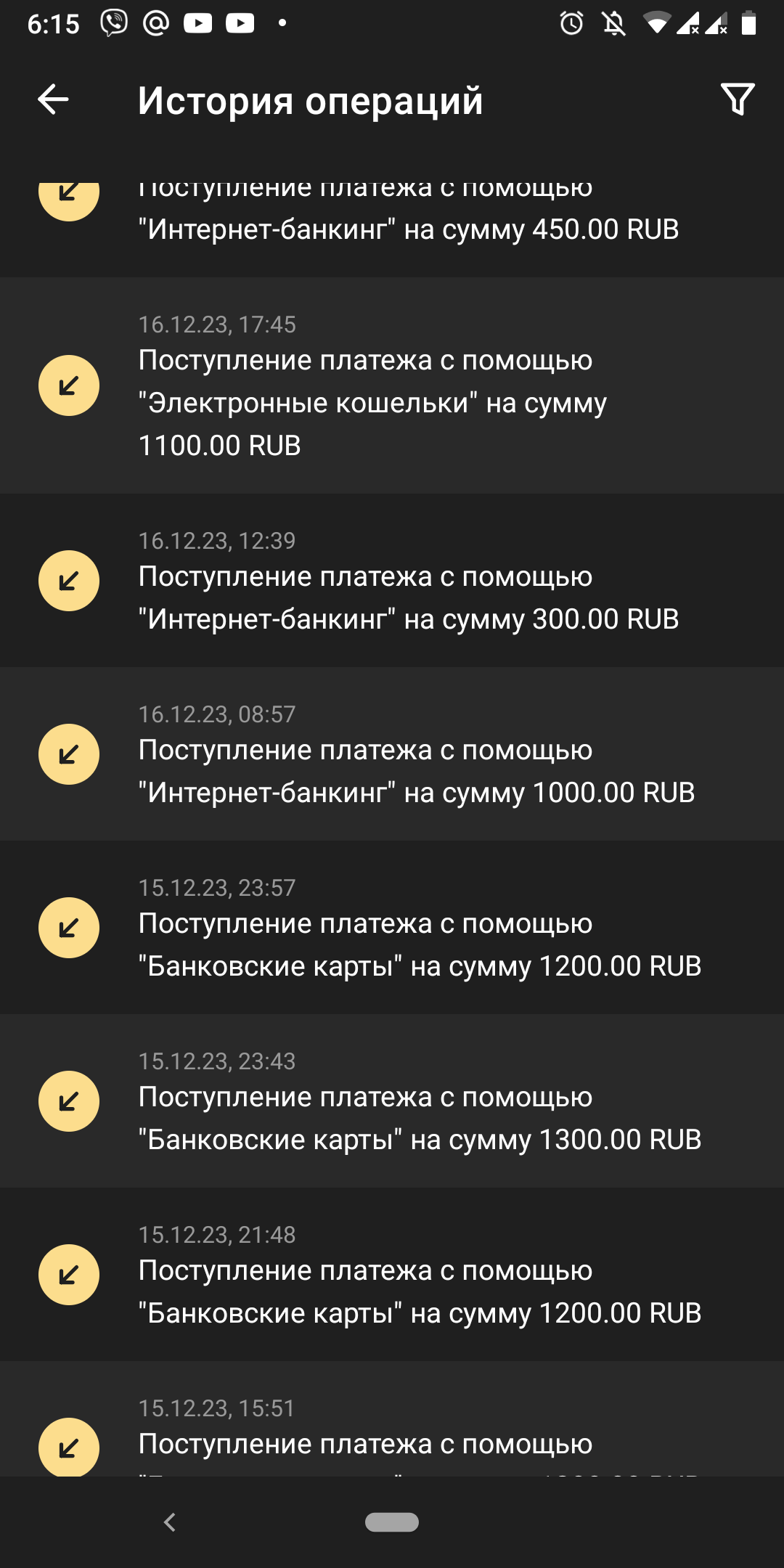Tap the system home pill
Viewport: 784px width, 1568px height.
point(392,1522)
